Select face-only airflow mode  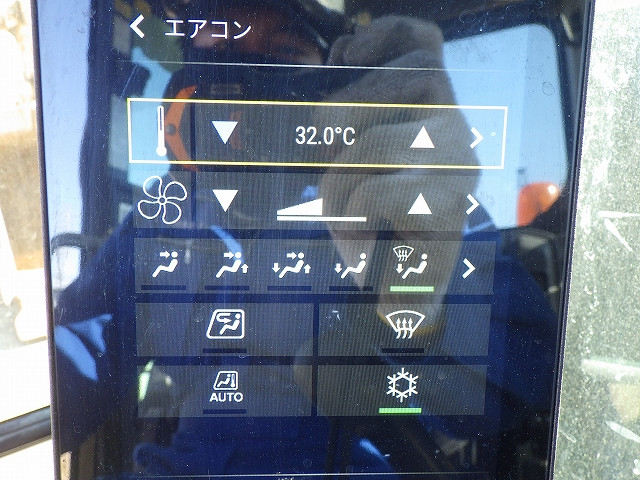[164, 267]
